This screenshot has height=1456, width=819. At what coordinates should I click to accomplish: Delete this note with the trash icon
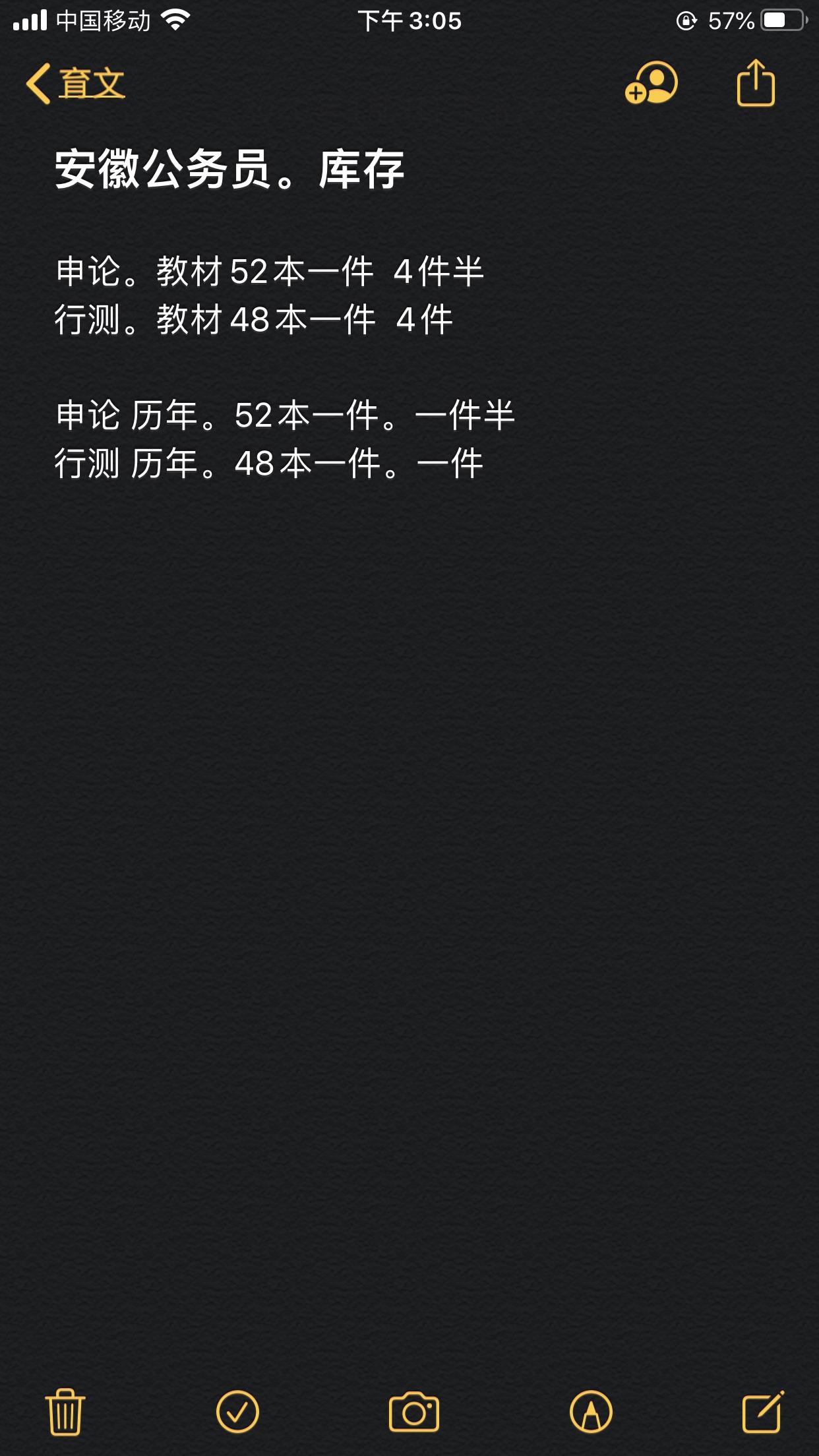[x=65, y=1411]
